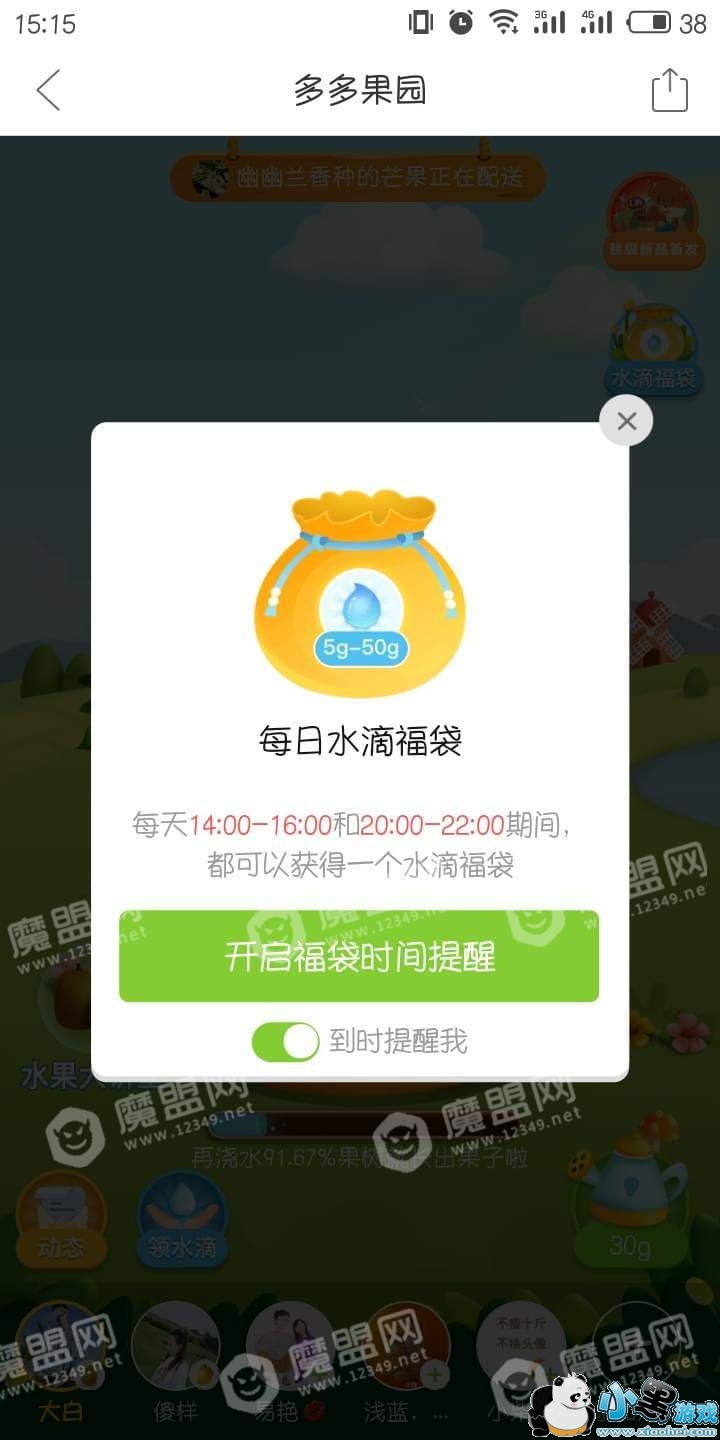Image resolution: width=720 pixels, height=1440 pixels.
Task: Close the 每日水滴福袋 dialog
Action: (626, 421)
